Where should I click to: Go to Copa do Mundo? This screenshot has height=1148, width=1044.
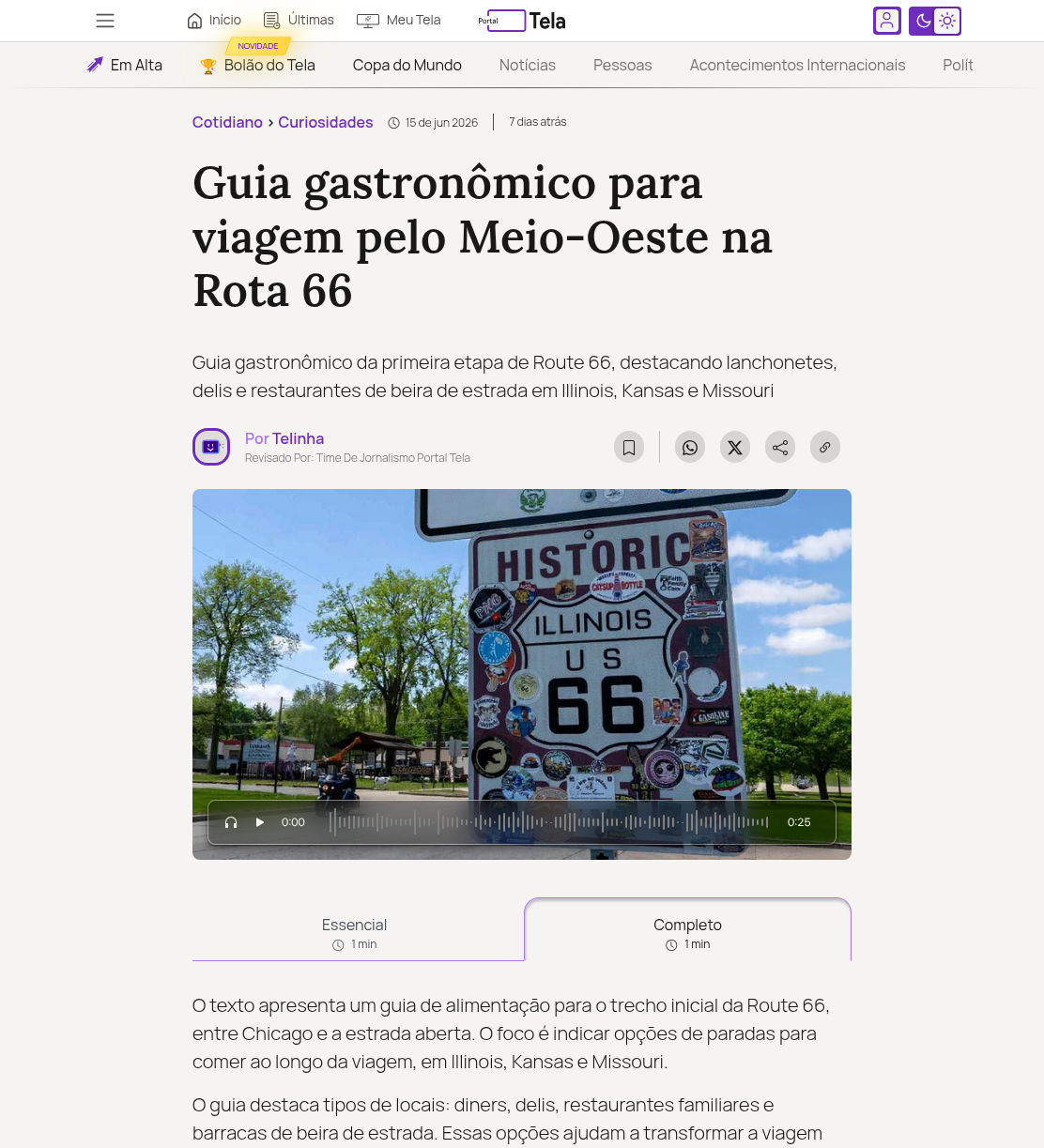[x=407, y=65]
